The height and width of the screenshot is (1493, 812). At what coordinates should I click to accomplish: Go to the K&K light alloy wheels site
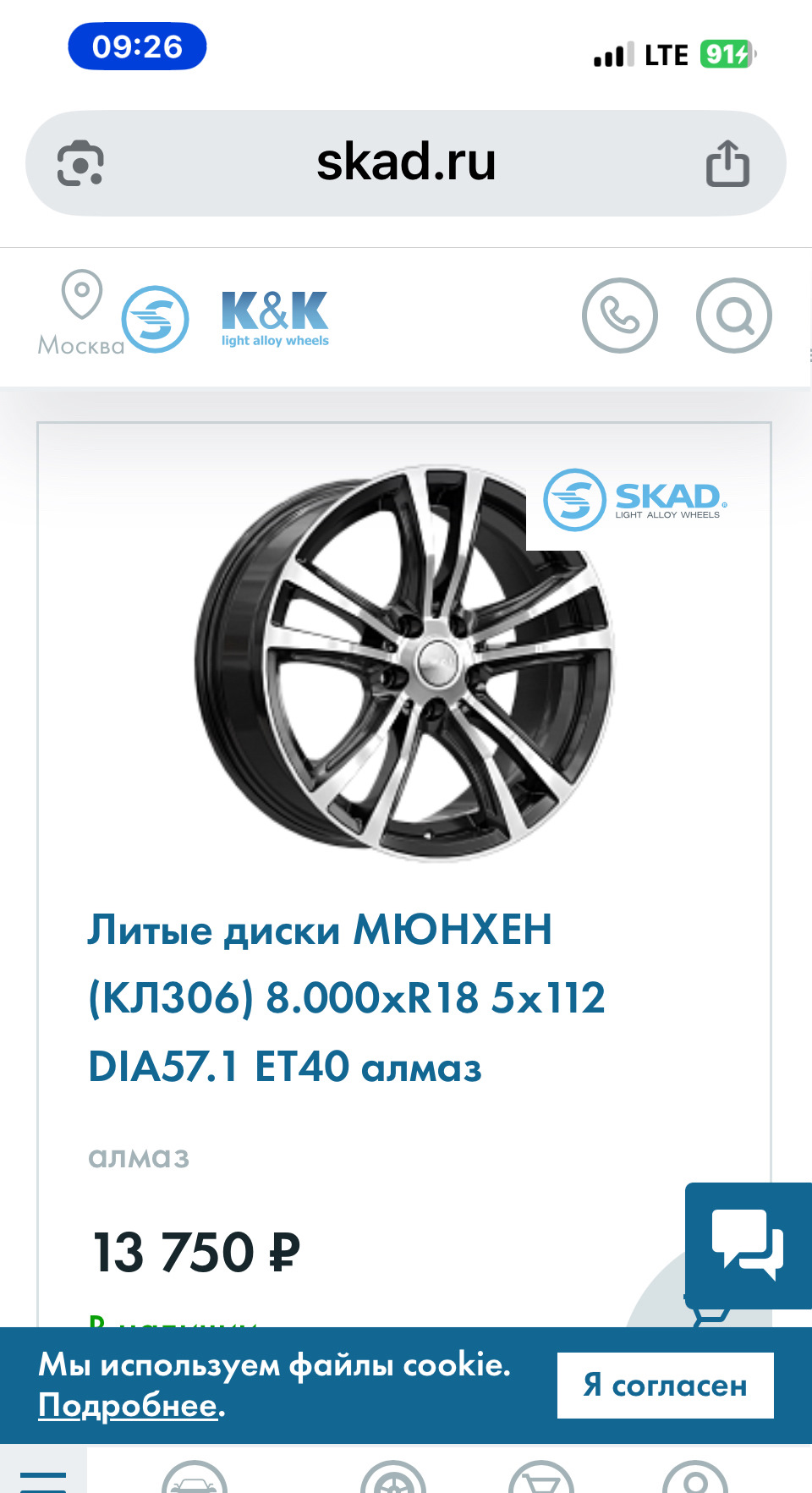(x=275, y=318)
